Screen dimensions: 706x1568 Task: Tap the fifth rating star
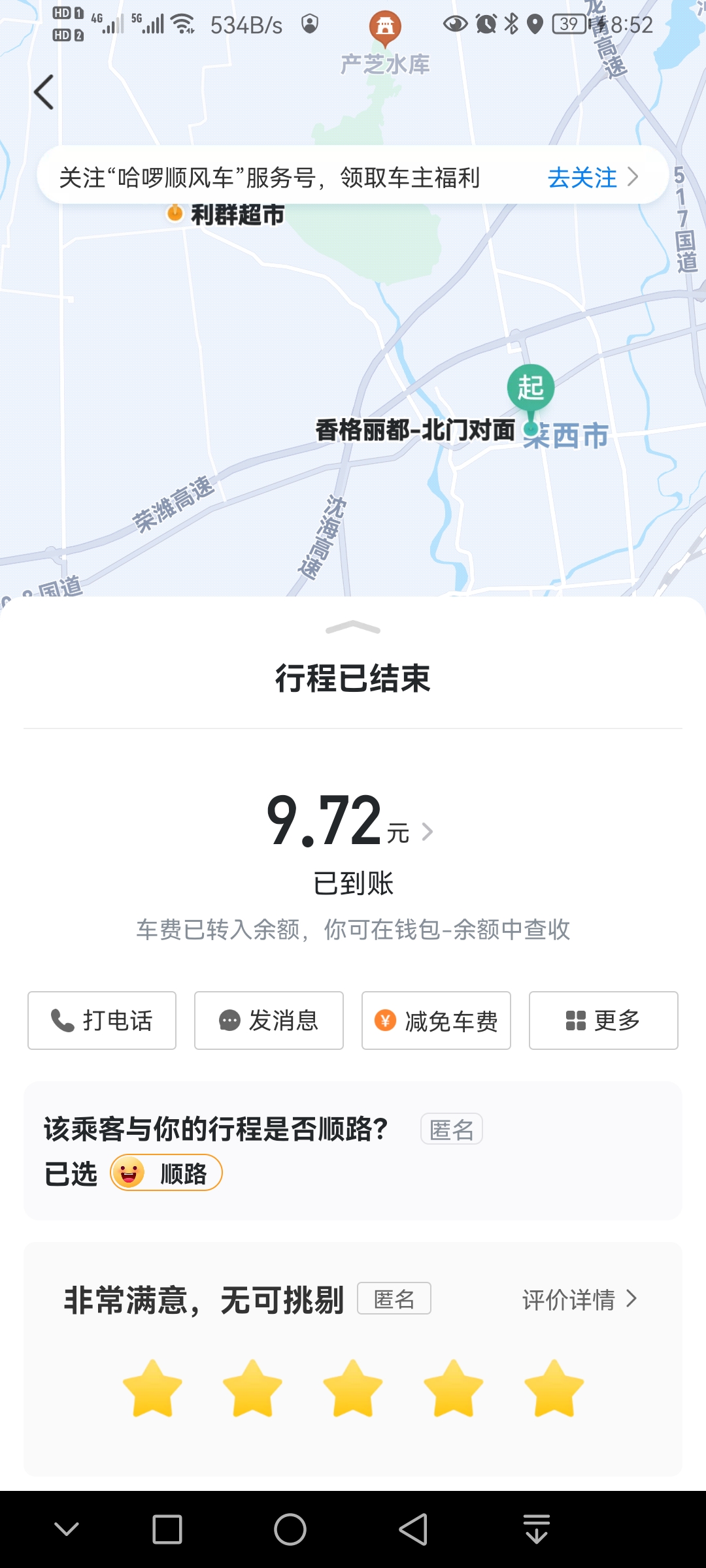[x=554, y=1388]
